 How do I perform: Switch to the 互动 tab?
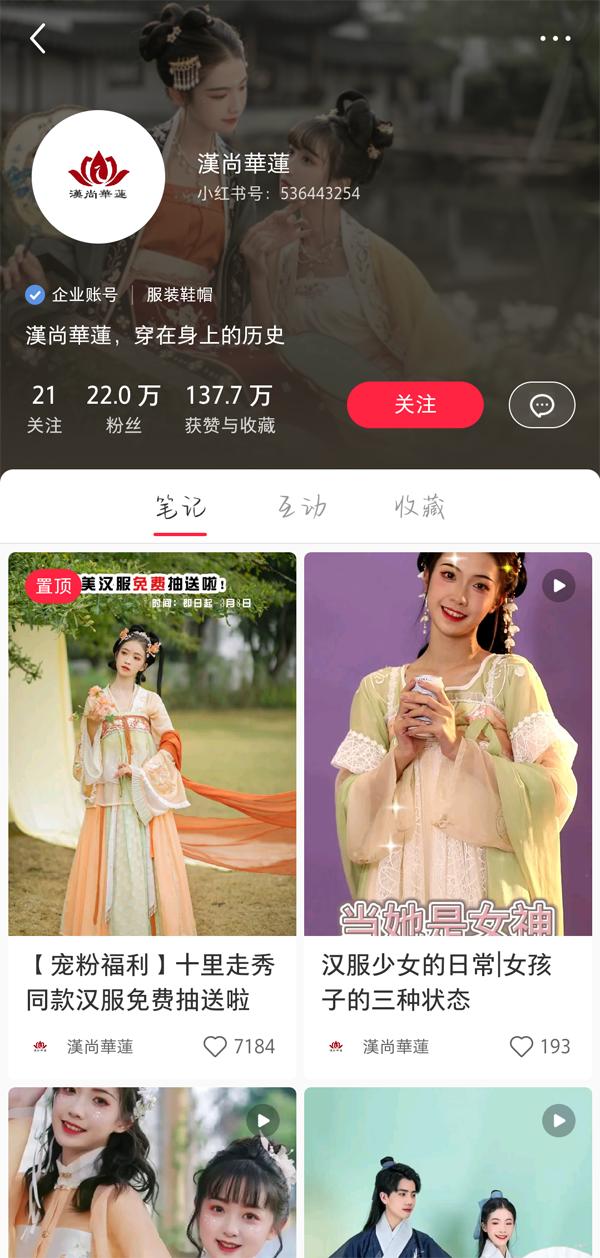pyautogui.click(x=301, y=507)
